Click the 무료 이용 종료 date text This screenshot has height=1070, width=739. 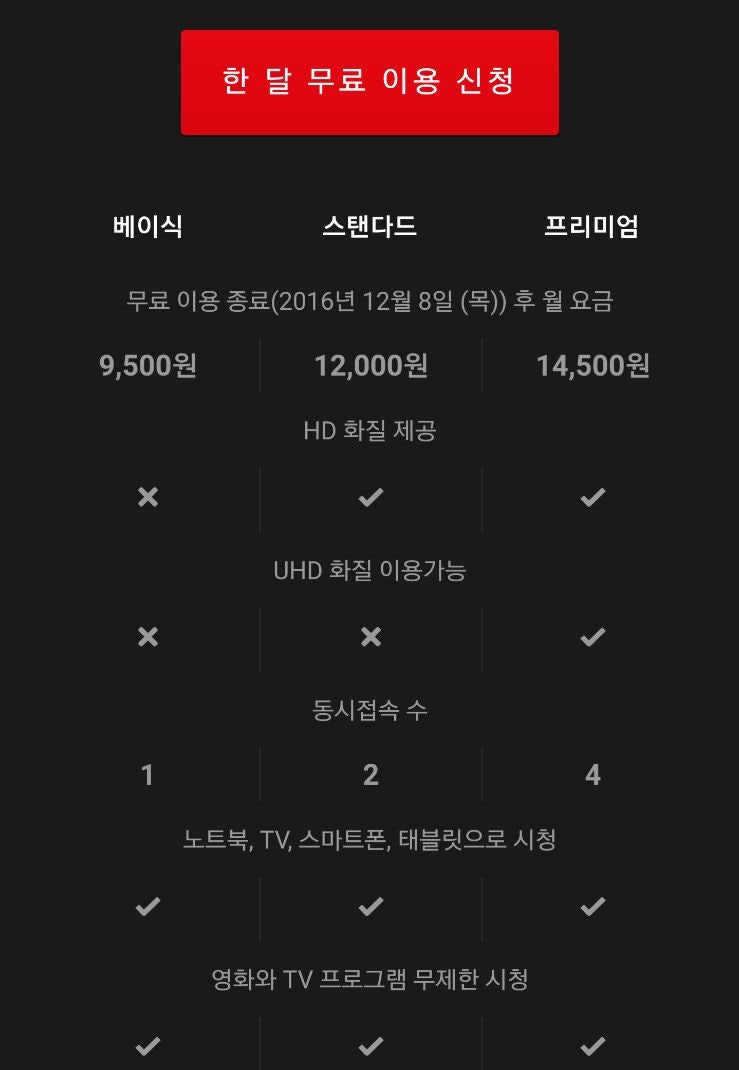pyautogui.click(x=370, y=300)
